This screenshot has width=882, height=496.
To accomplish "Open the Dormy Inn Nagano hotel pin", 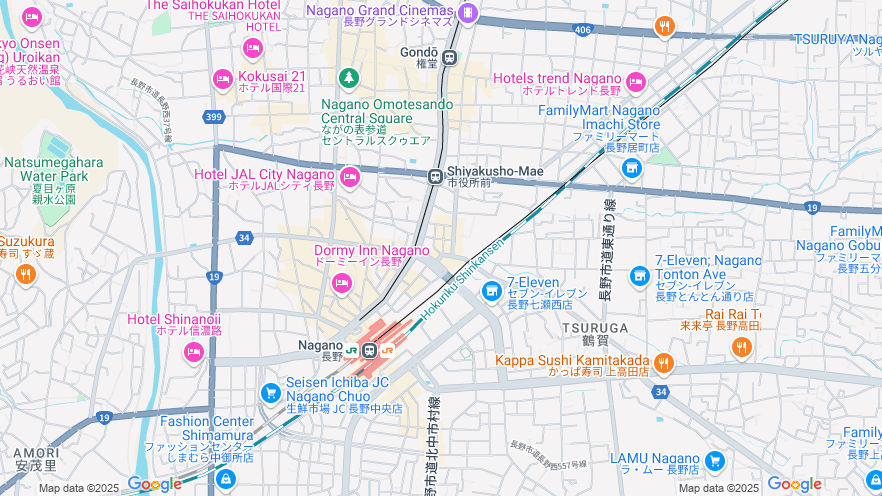I will click(341, 284).
